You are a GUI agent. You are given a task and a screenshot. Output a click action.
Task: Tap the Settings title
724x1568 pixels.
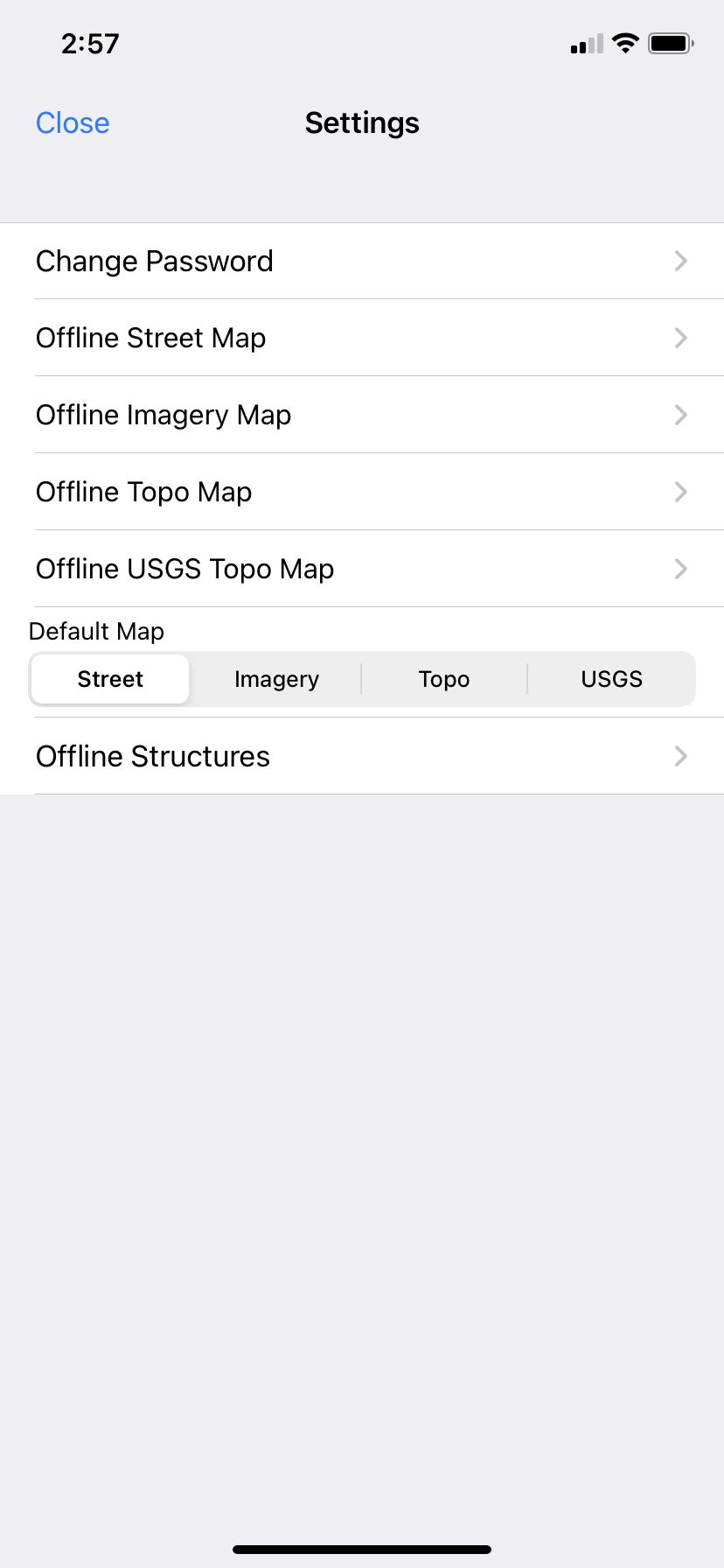[362, 122]
